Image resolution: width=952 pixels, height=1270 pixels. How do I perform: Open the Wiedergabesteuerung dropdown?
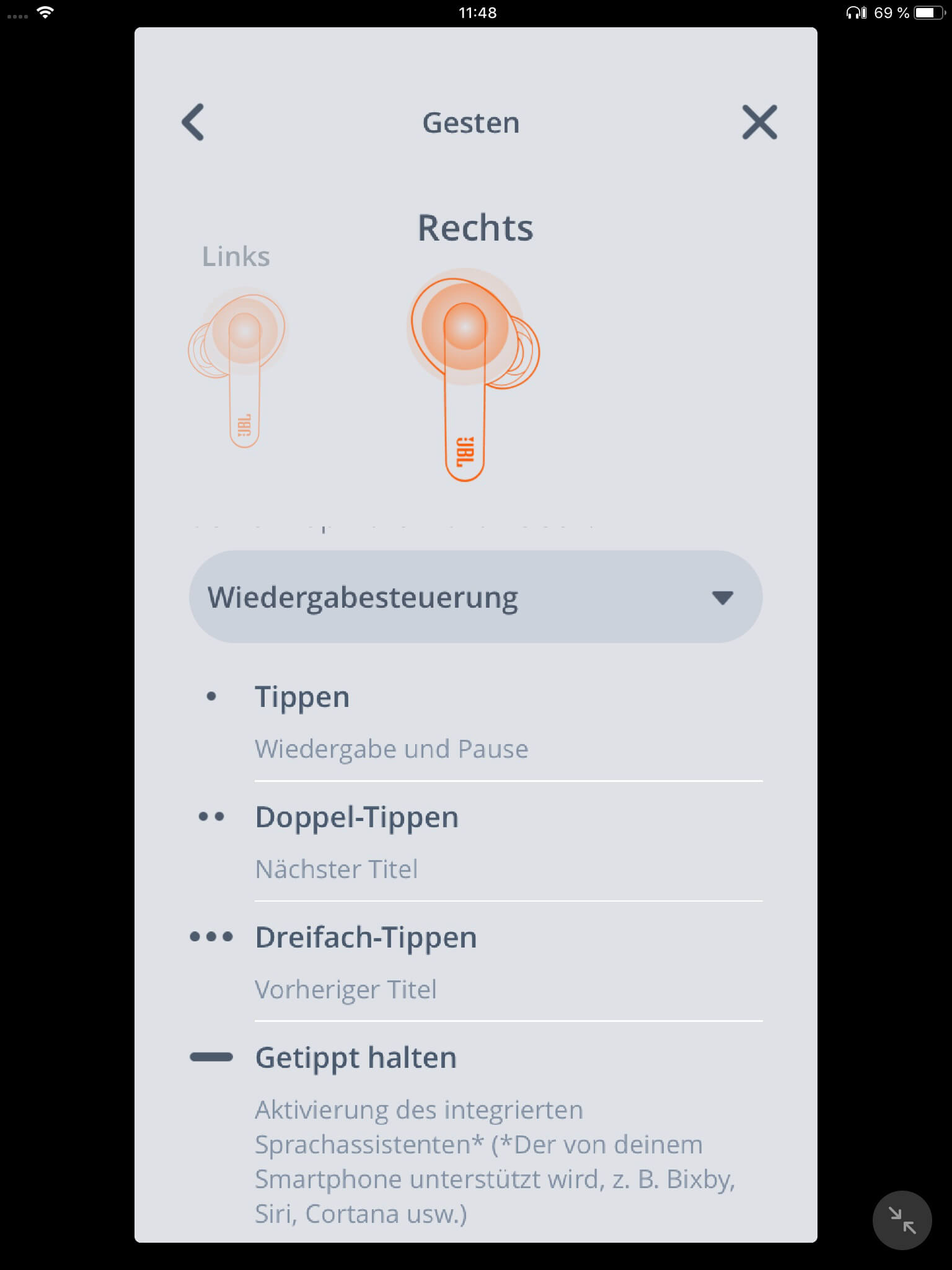[475, 597]
